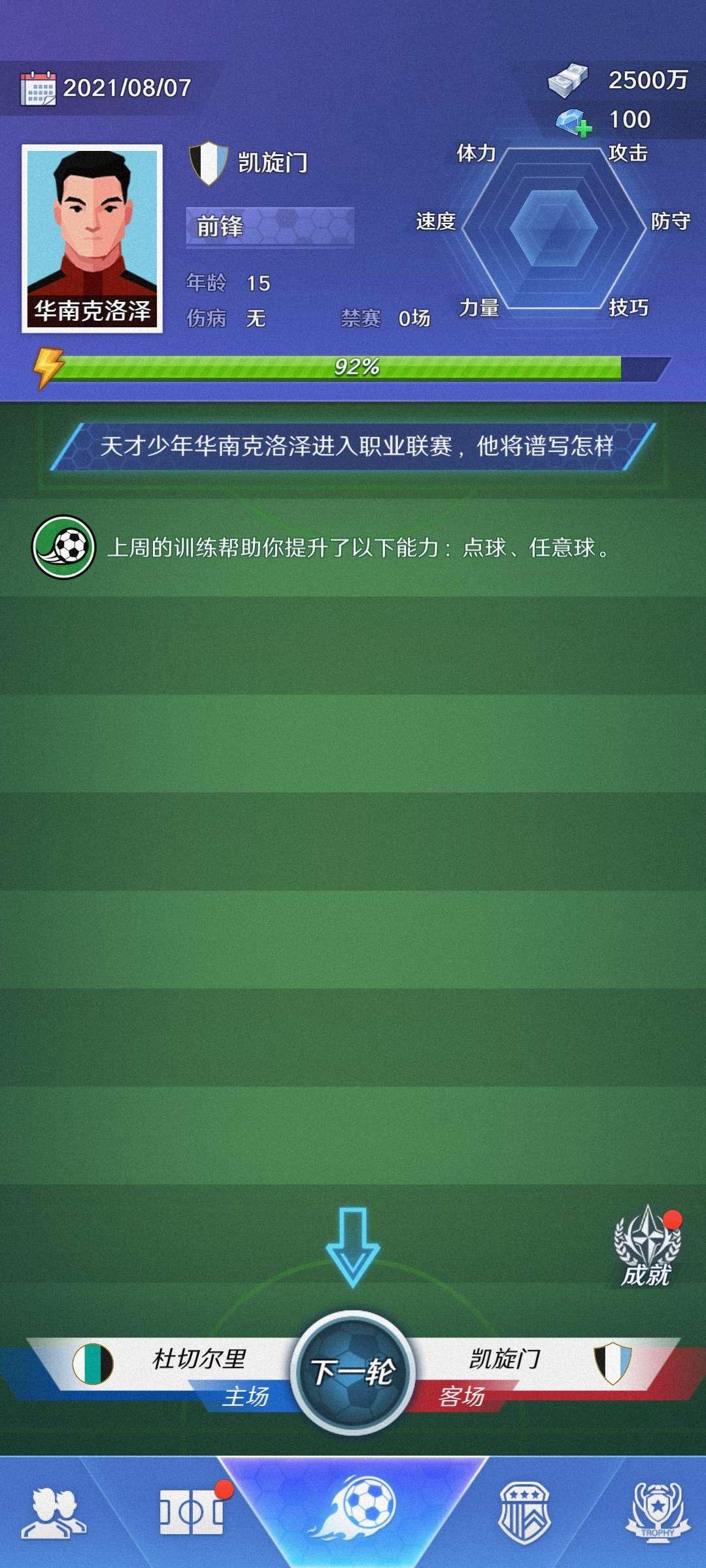Open the calendar dated 2021/08/07

click(39, 88)
